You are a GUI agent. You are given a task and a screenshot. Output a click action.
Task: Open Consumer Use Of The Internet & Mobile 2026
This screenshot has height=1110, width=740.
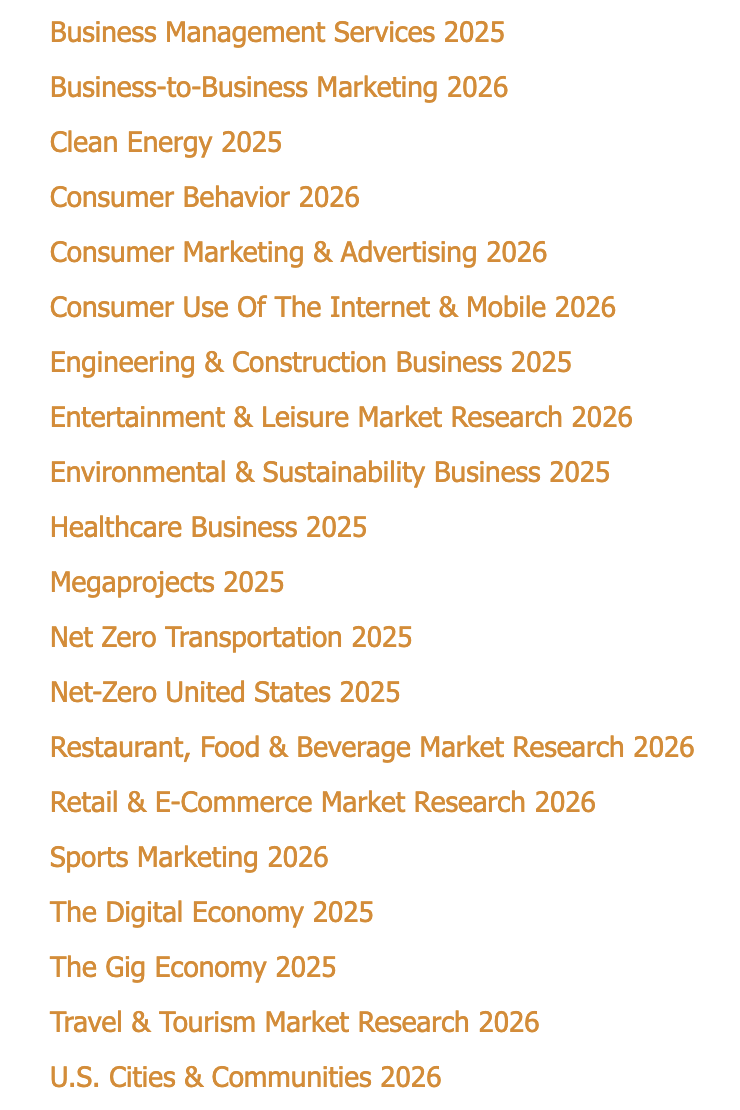tap(333, 308)
